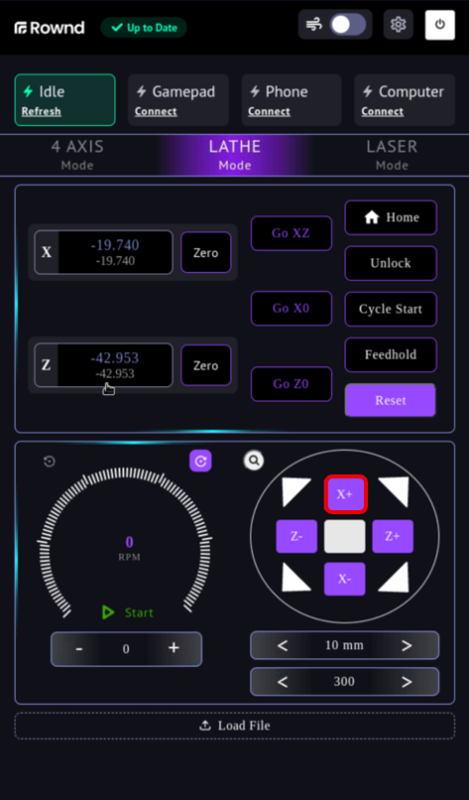
Task: Tap Feedhold
Action: tap(390, 355)
